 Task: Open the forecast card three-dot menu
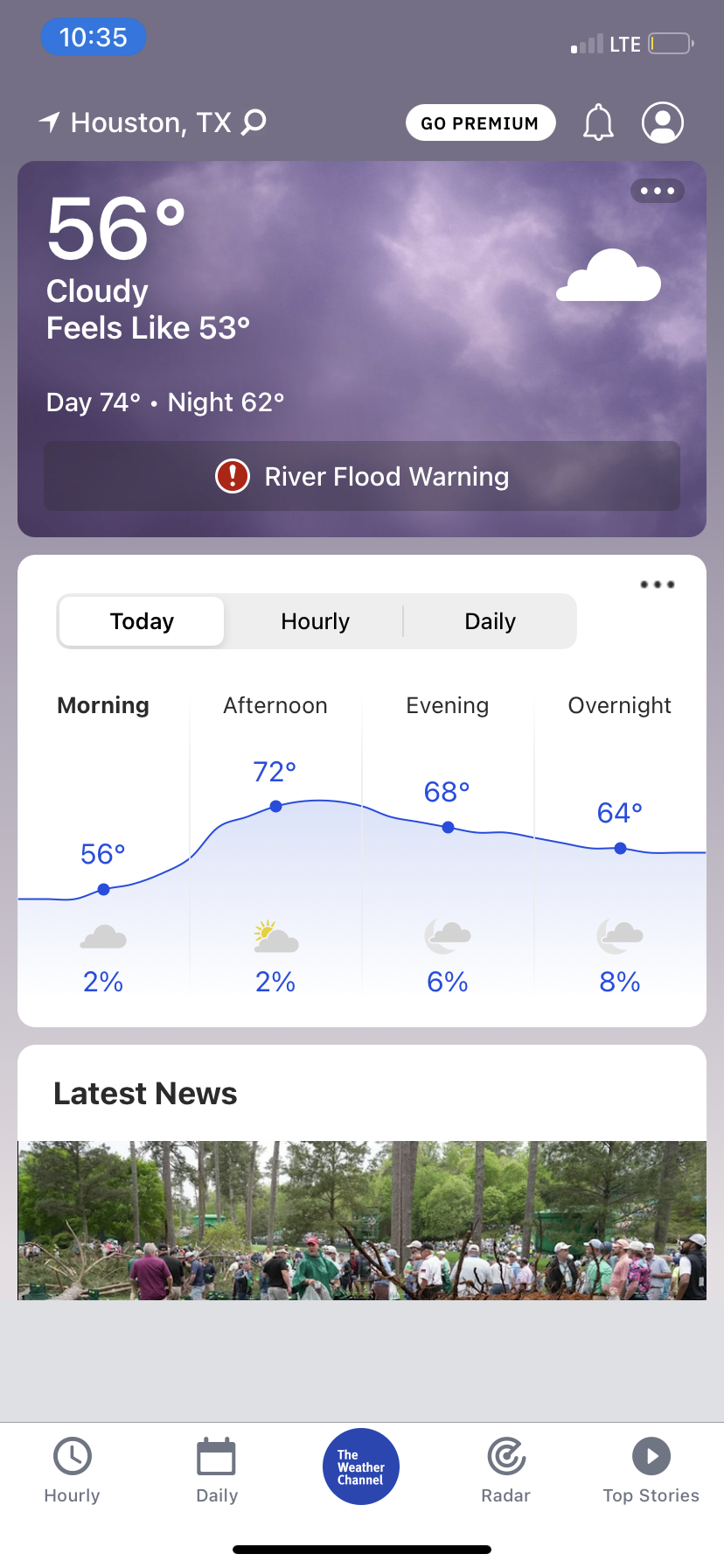point(657,584)
